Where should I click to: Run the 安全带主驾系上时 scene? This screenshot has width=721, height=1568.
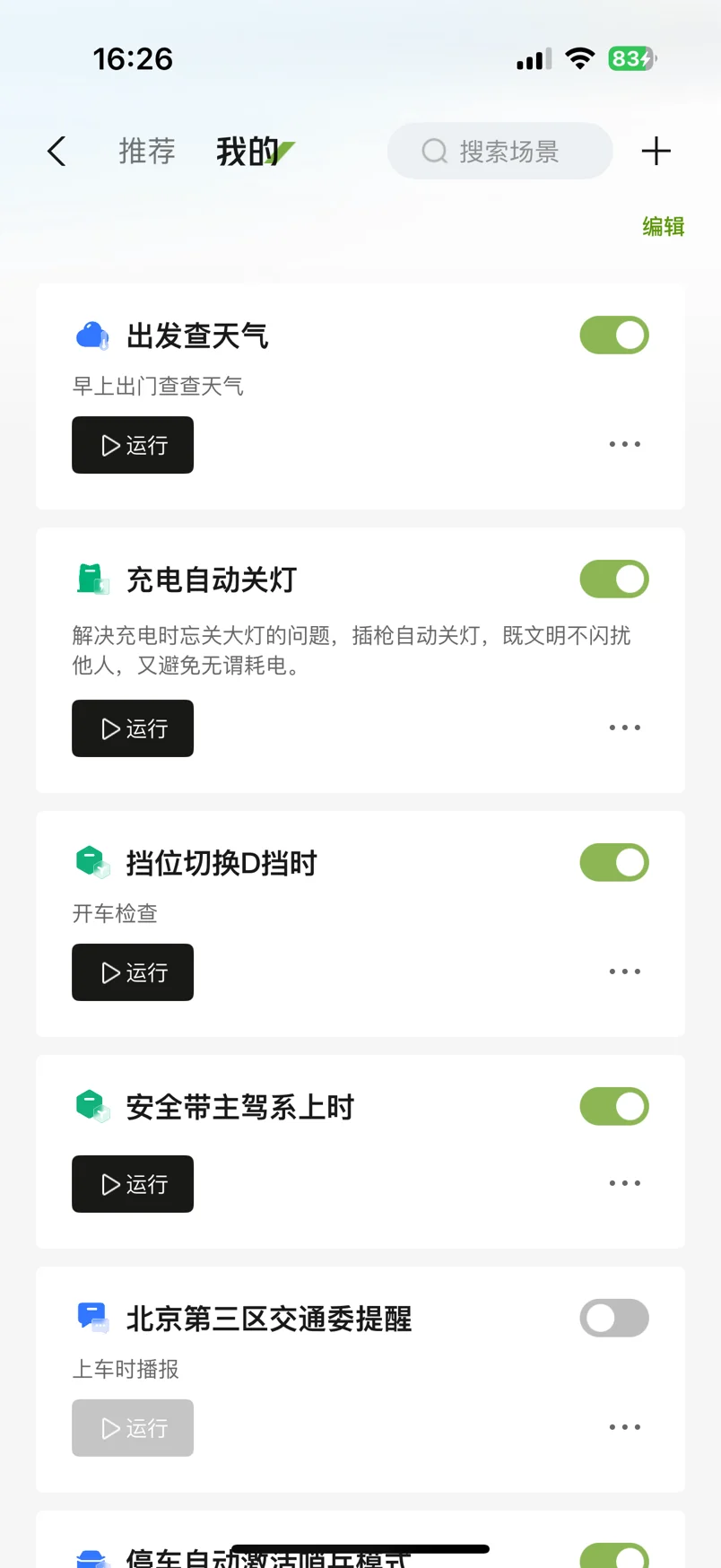[133, 1184]
